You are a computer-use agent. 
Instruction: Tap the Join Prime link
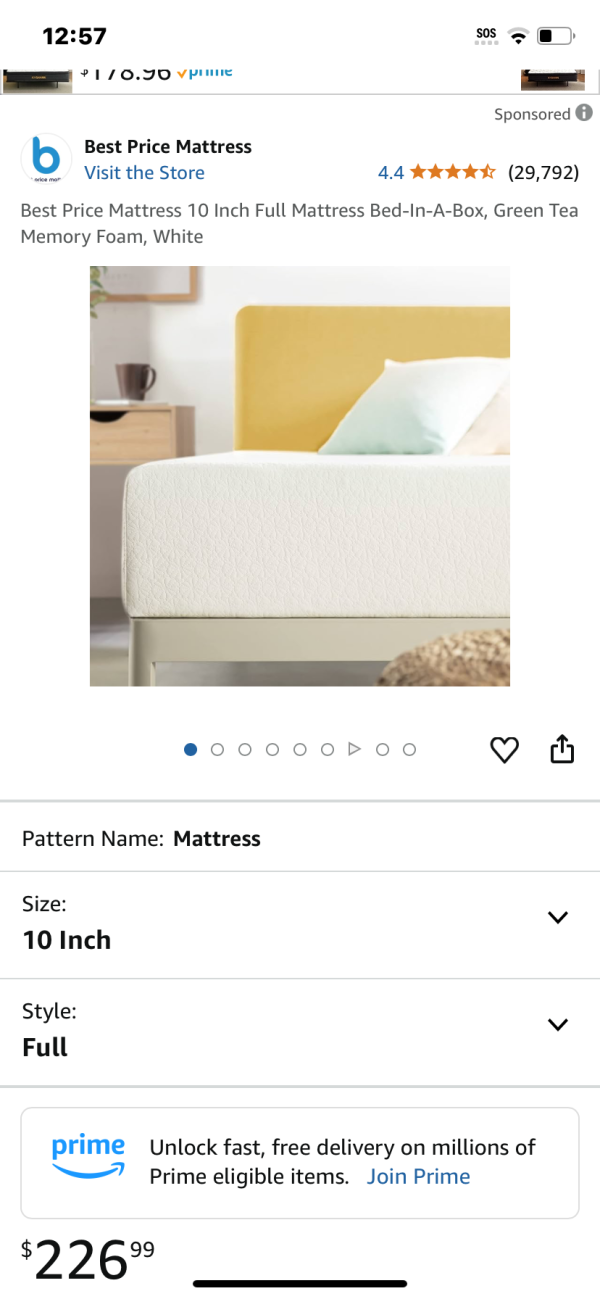(418, 1177)
